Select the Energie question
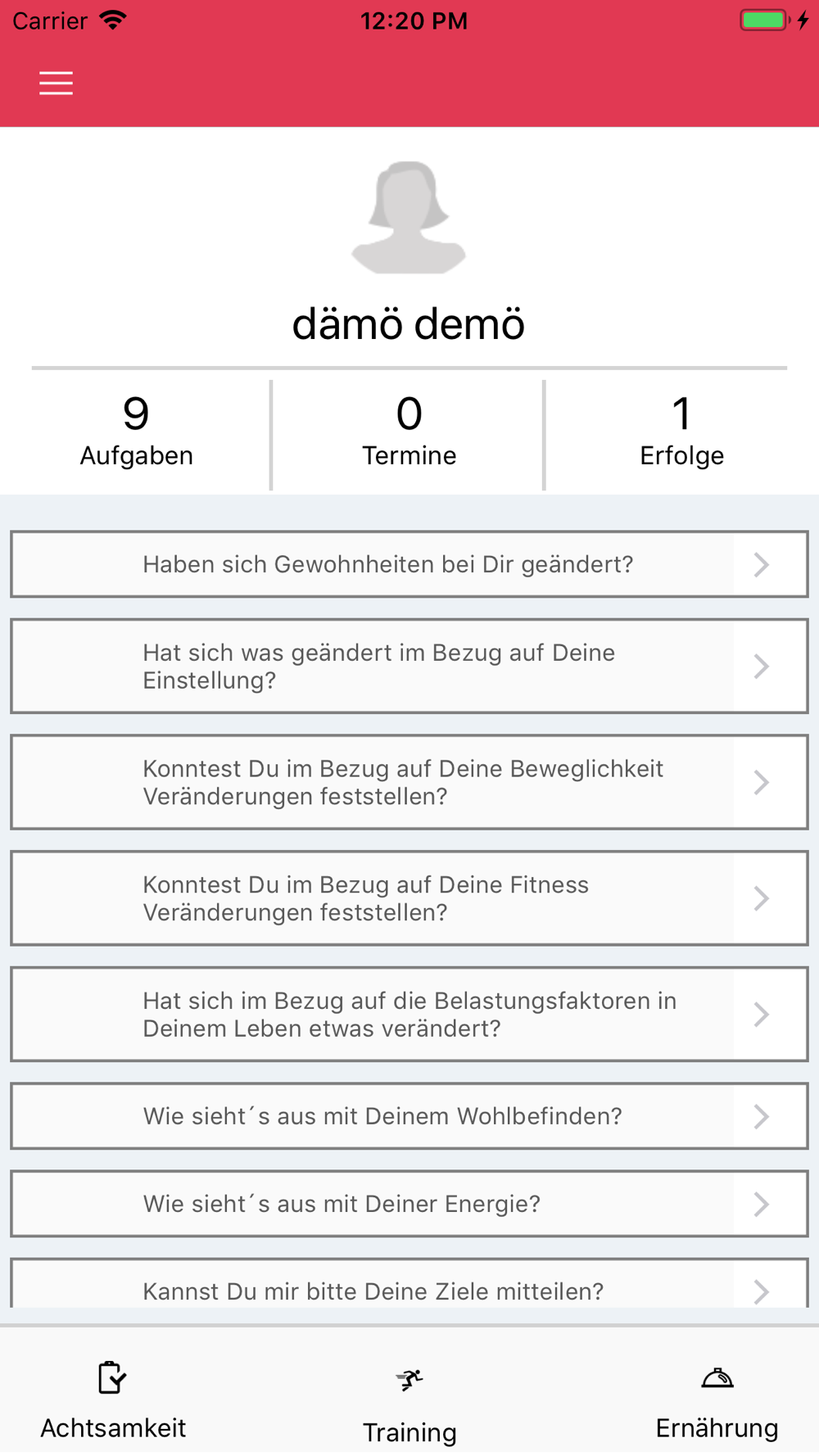Image resolution: width=819 pixels, height=1456 pixels. [x=409, y=1204]
